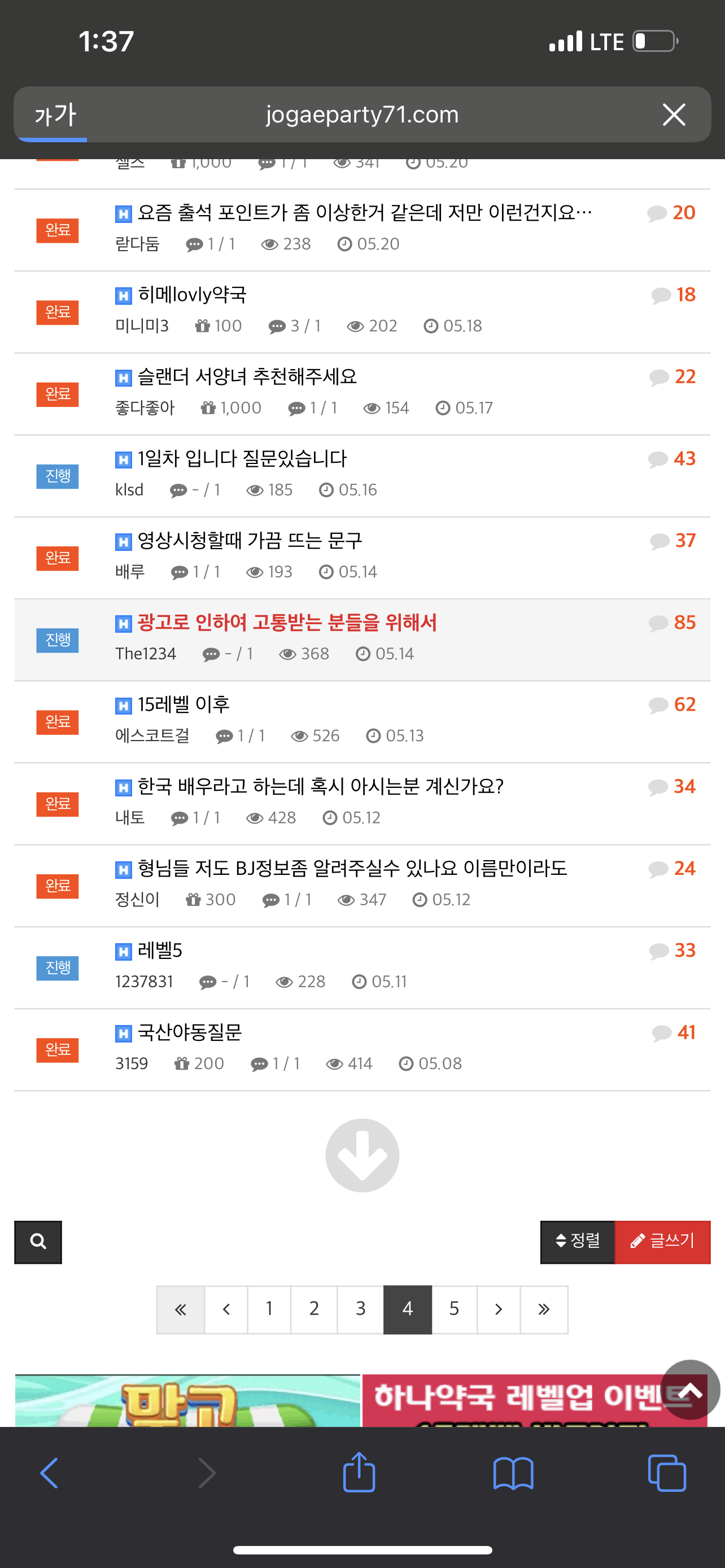
Task: Open the 정렬 sort options
Action: [577, 1242]
